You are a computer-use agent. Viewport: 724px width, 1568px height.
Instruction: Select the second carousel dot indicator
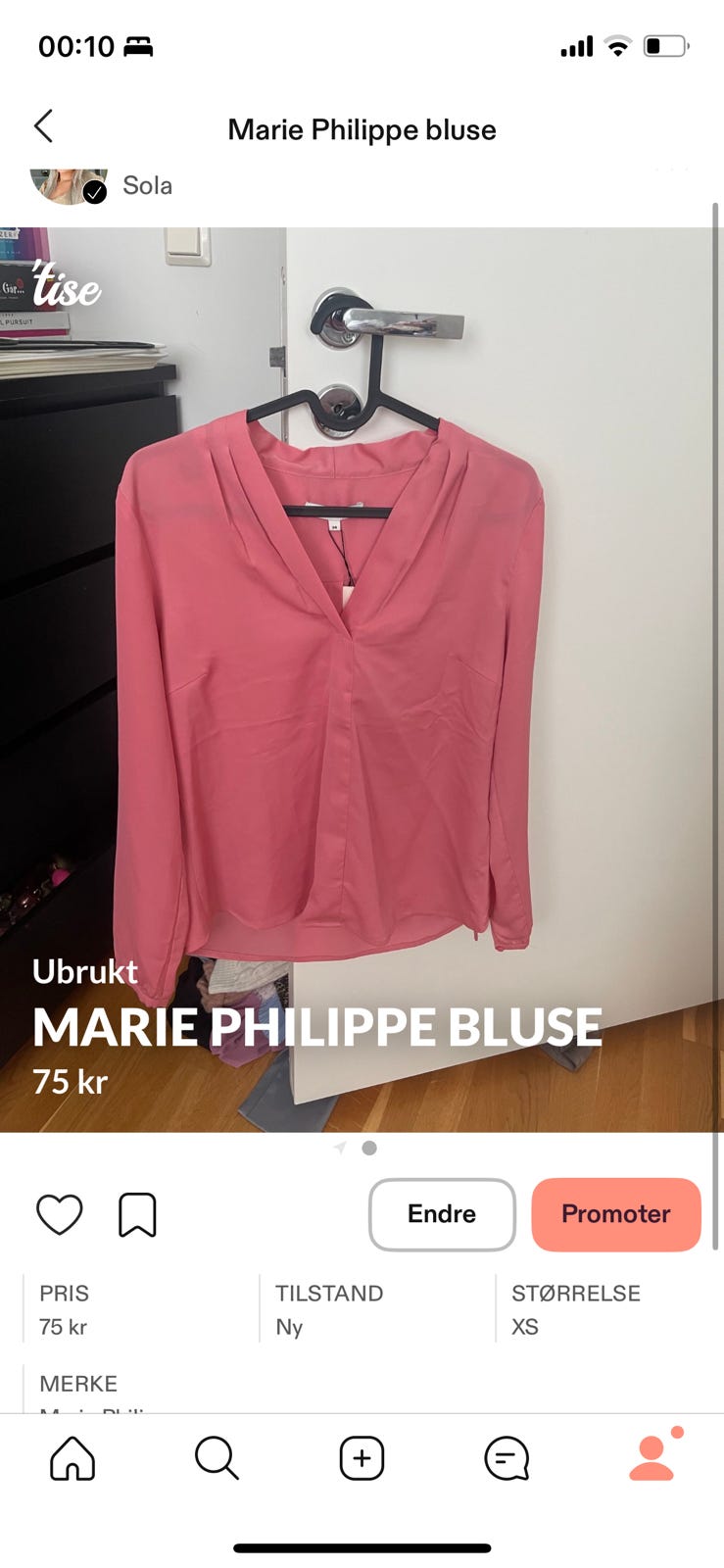click(368, 1147)
